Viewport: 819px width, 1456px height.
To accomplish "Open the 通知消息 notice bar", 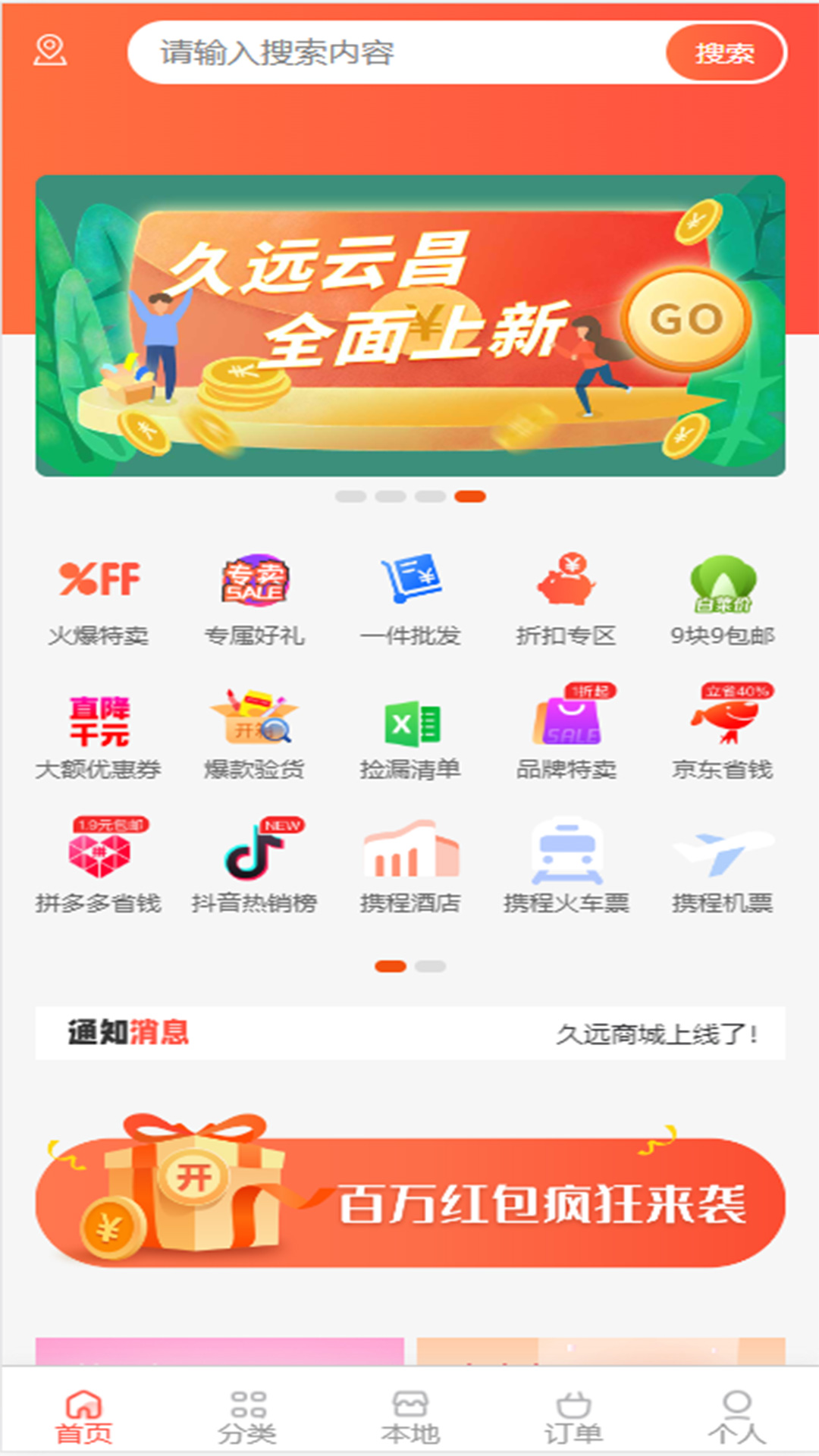I will (410, 1033).
